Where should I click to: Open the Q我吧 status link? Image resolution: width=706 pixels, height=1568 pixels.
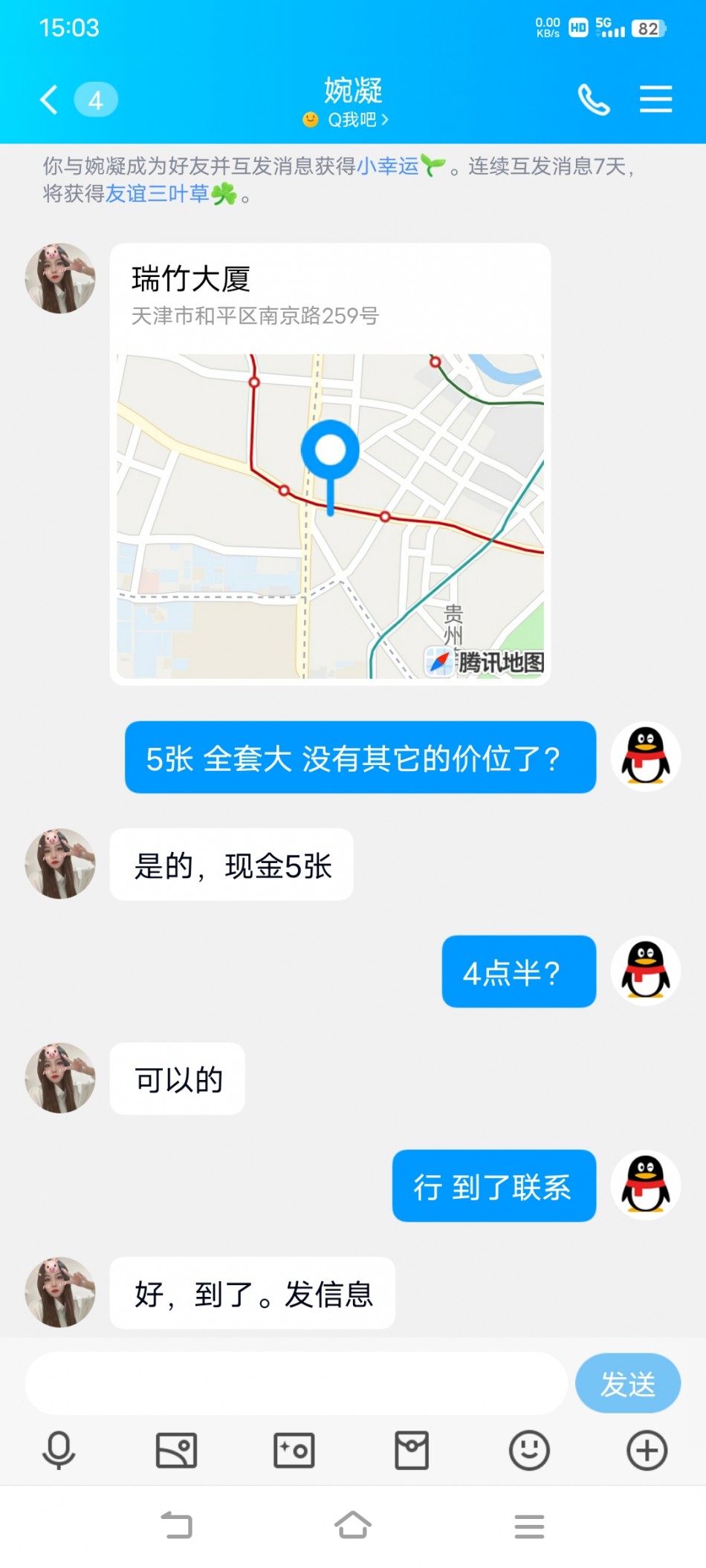pos(352,120)
